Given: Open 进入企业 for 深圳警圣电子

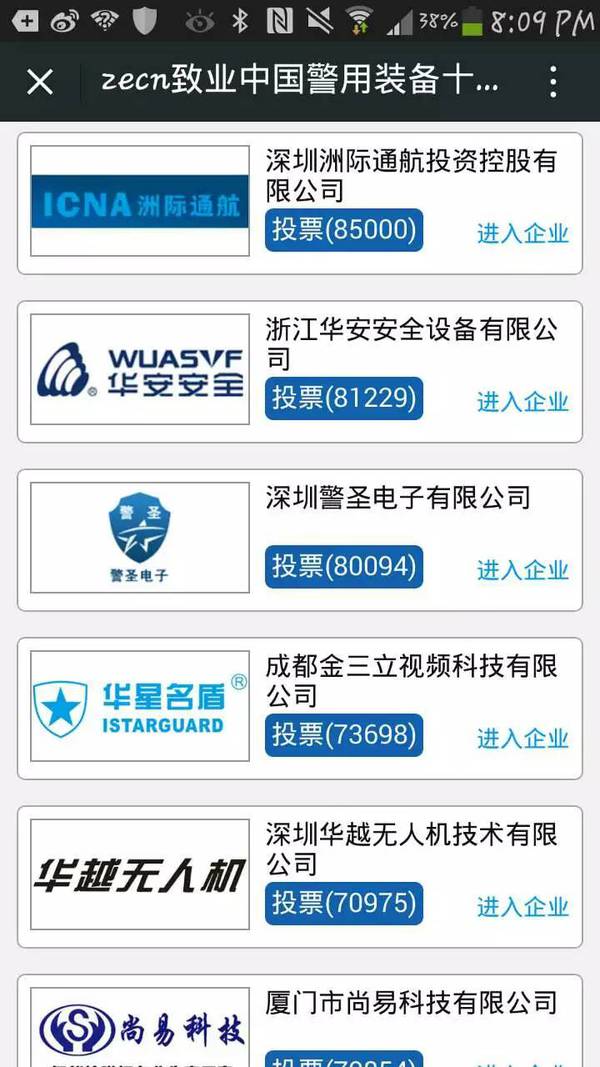Looking at the screenshot, I should point(522,569).
